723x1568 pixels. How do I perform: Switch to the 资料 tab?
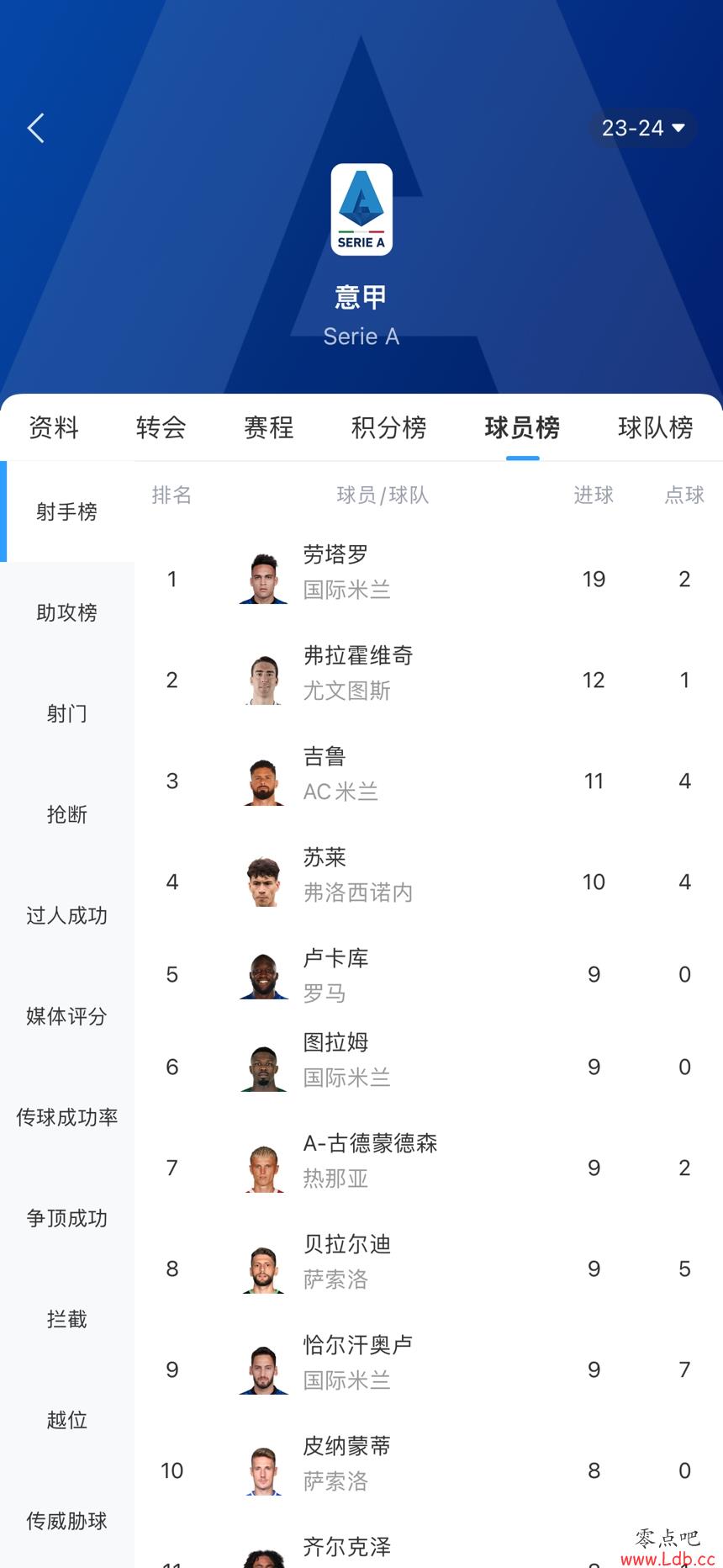(54, 427)
